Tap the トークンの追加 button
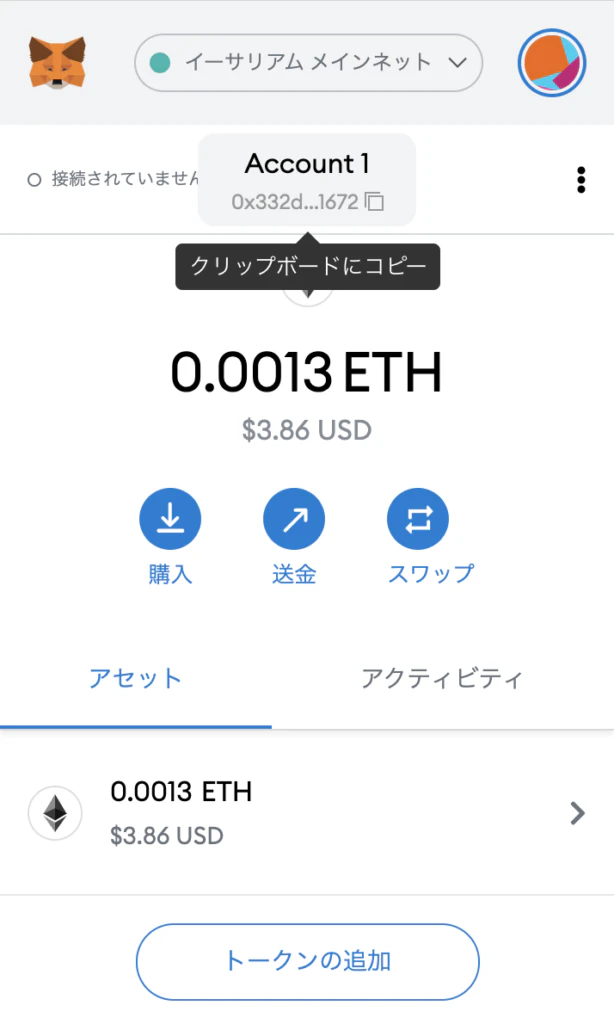This screenshot has height=1024, width=614. tap(308, 961)
